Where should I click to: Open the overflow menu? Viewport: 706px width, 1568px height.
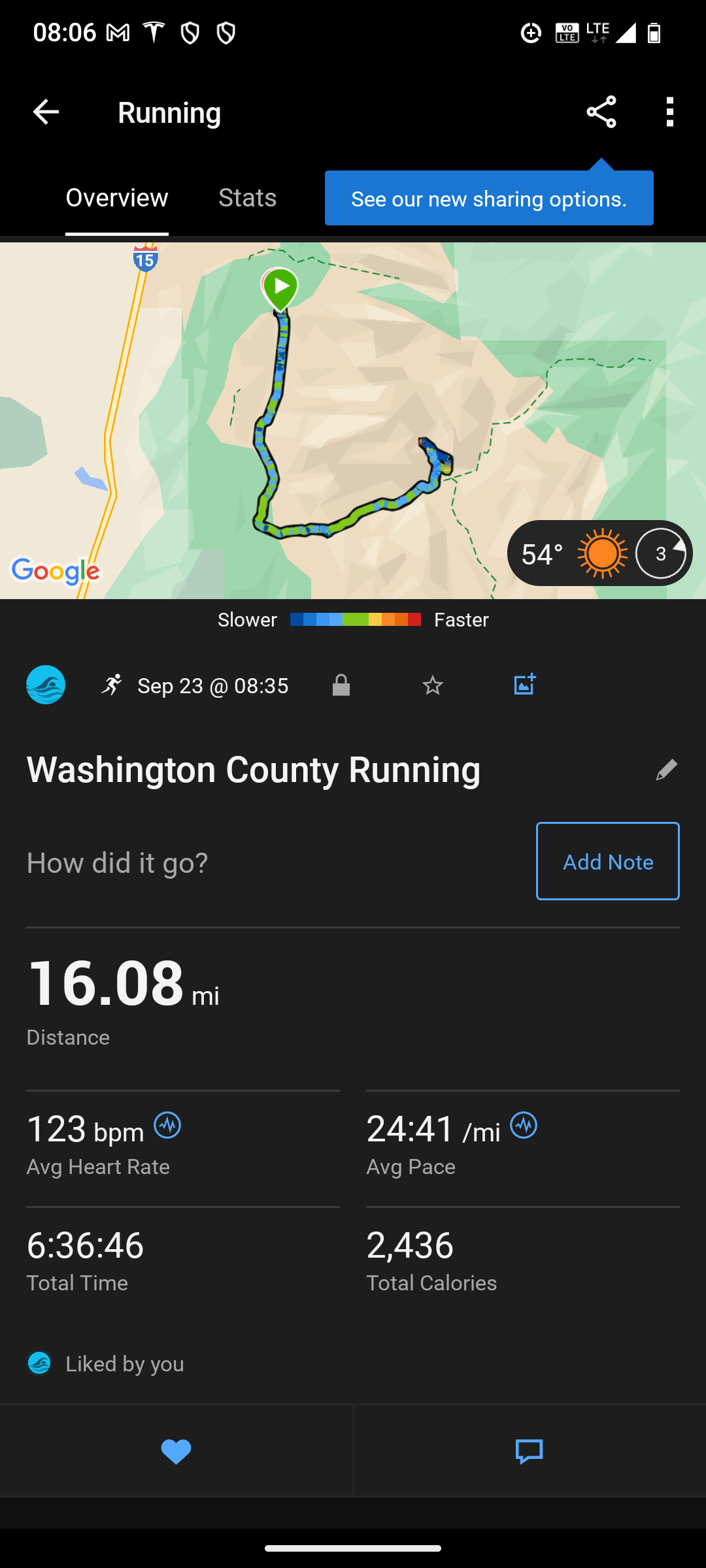(669, 112)
